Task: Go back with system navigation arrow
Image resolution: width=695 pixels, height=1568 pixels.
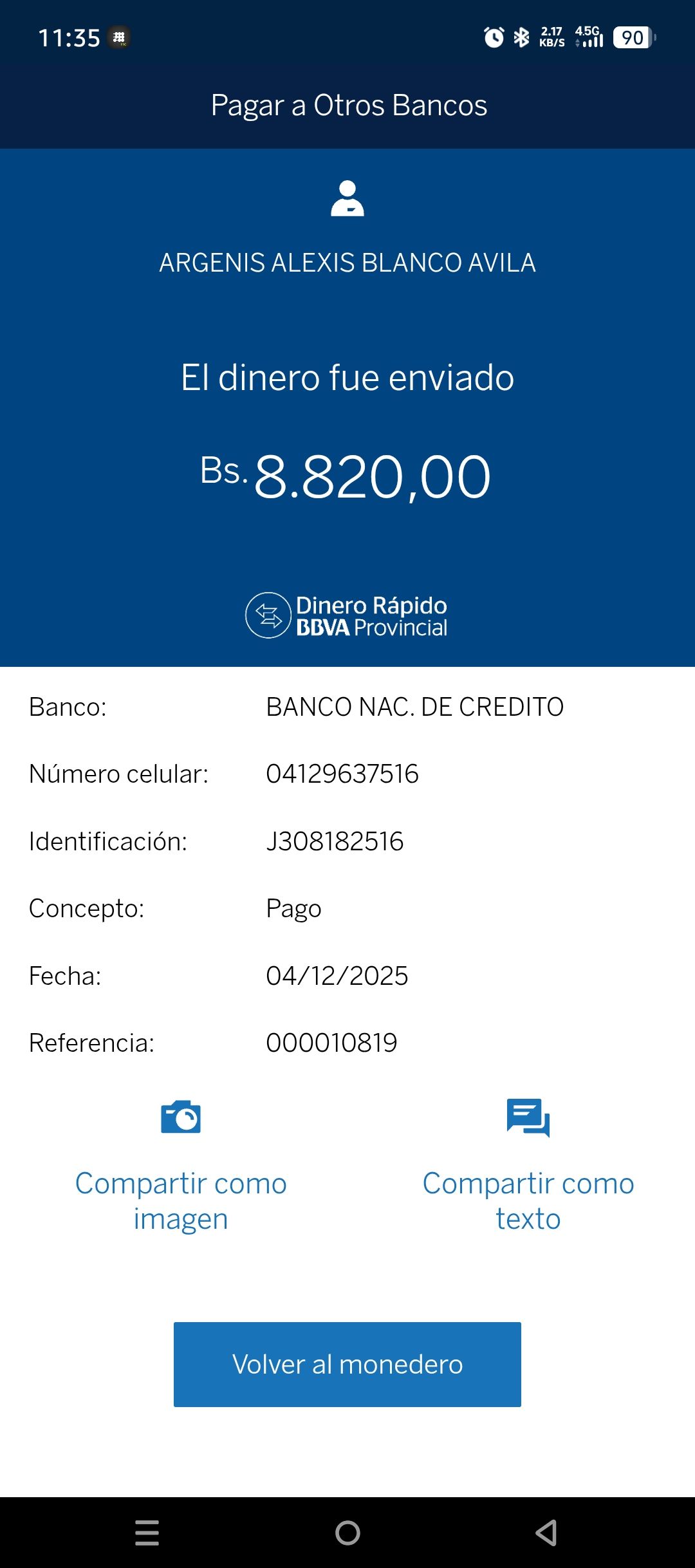Action: click(546, 1533)
